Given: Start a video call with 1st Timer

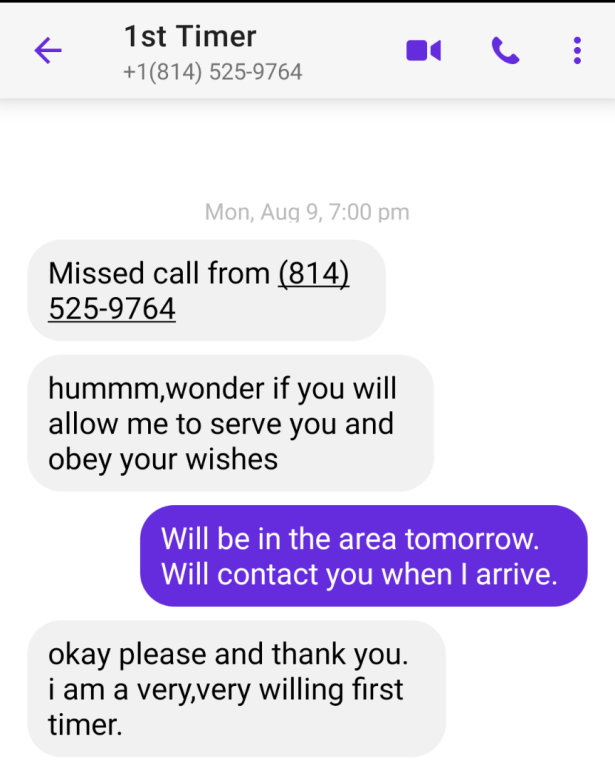Looking at the screenshot, I should pos(423,51).
